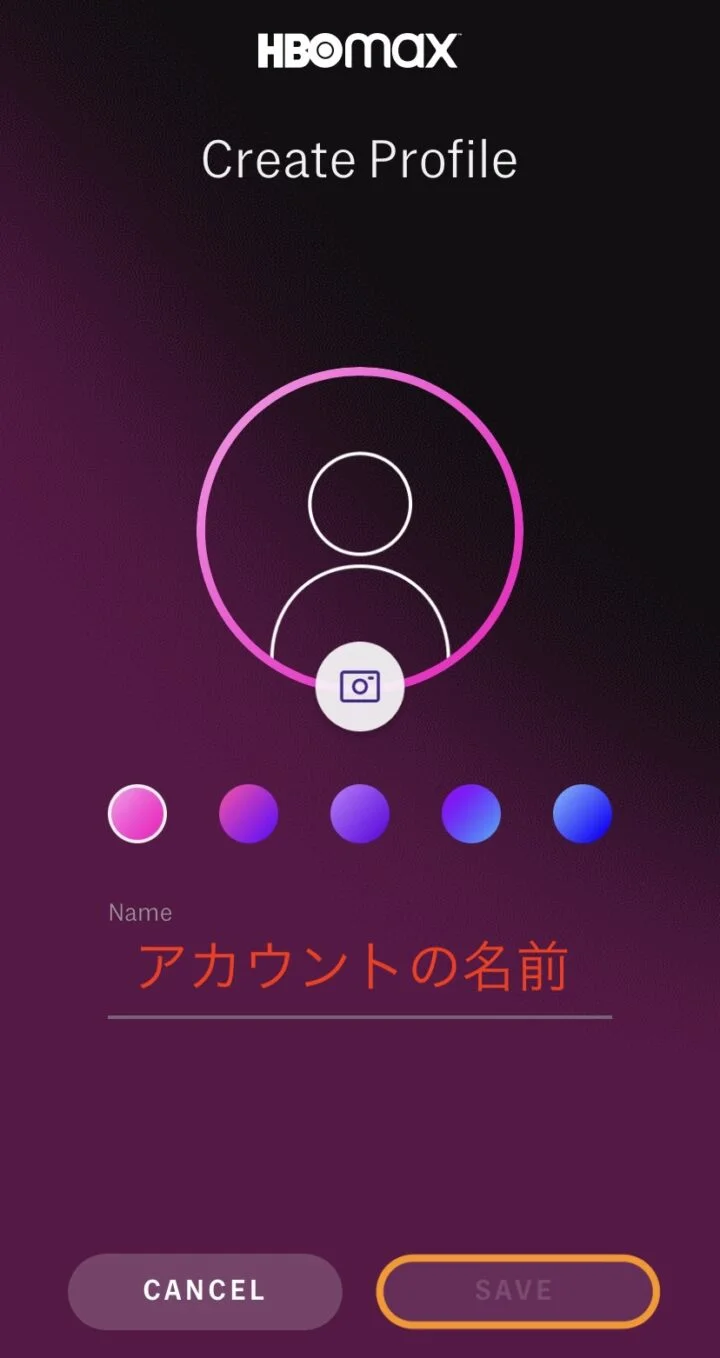Select the violet-to-blue gradient color
The width and height of the screenshot is (720, 1358).
(x=471, y=814)
